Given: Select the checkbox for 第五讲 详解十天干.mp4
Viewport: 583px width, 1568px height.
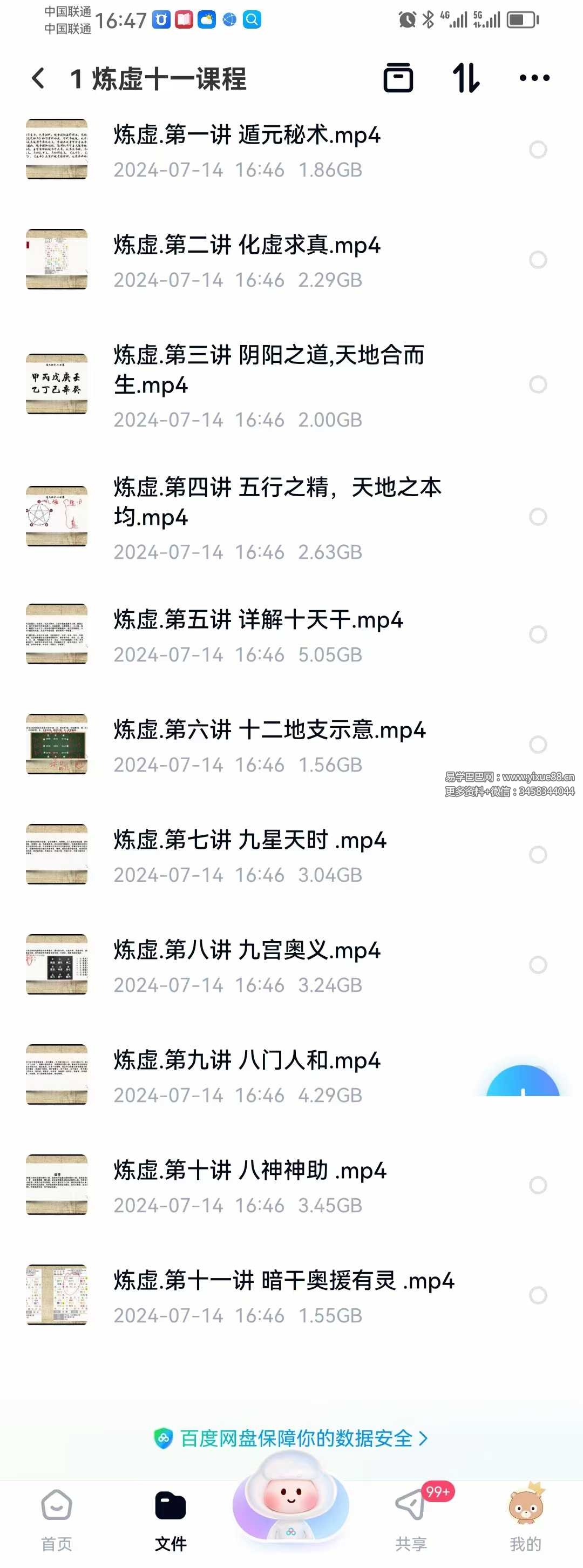Looking at the screenshot, I should [538, 634].
